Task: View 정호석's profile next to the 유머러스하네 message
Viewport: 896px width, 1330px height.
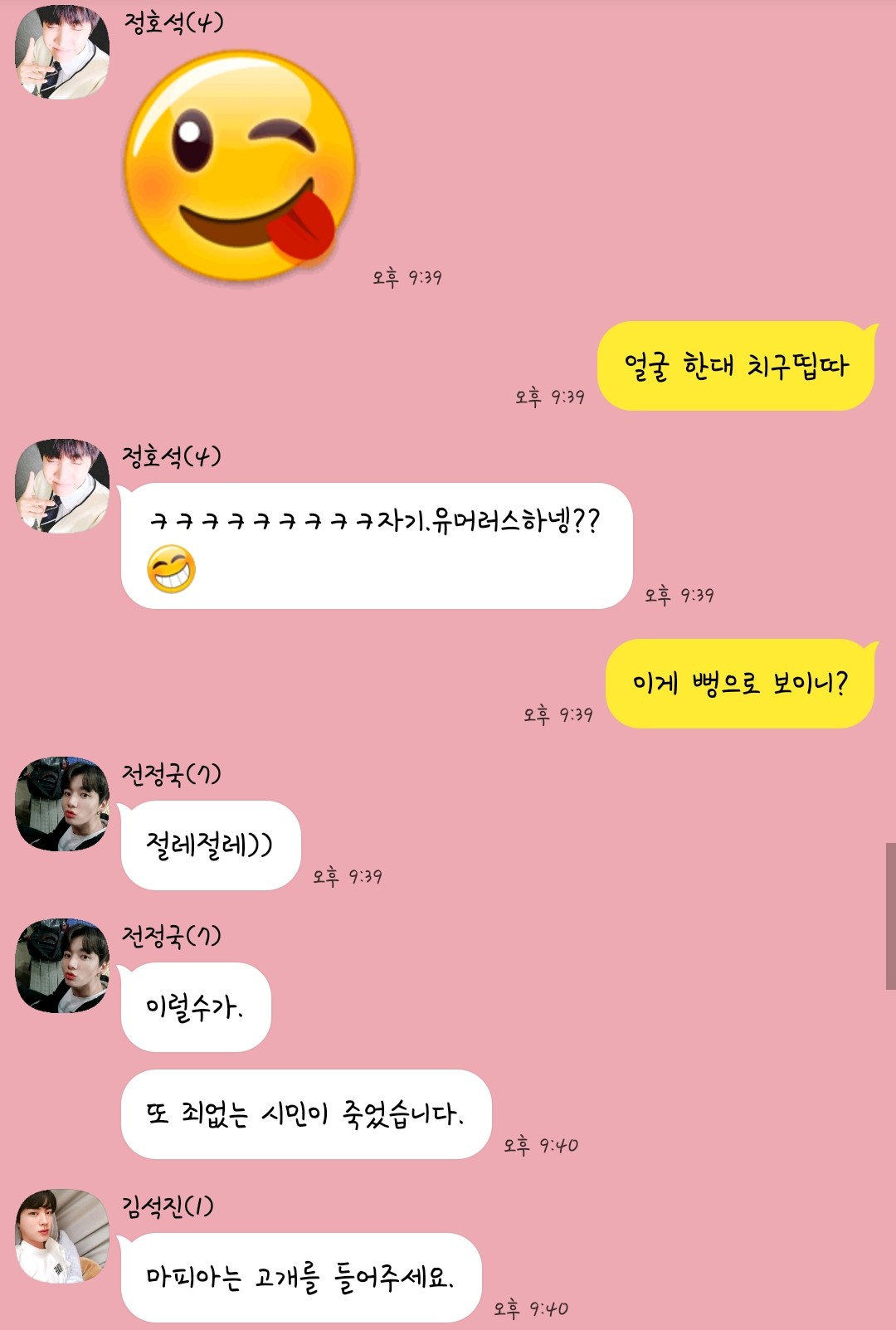Action: 62,485
